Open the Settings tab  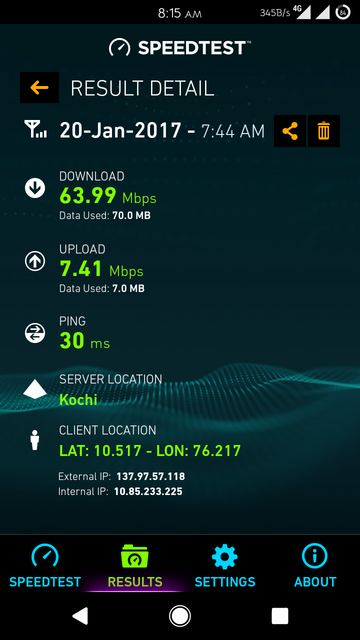point(225,565)
